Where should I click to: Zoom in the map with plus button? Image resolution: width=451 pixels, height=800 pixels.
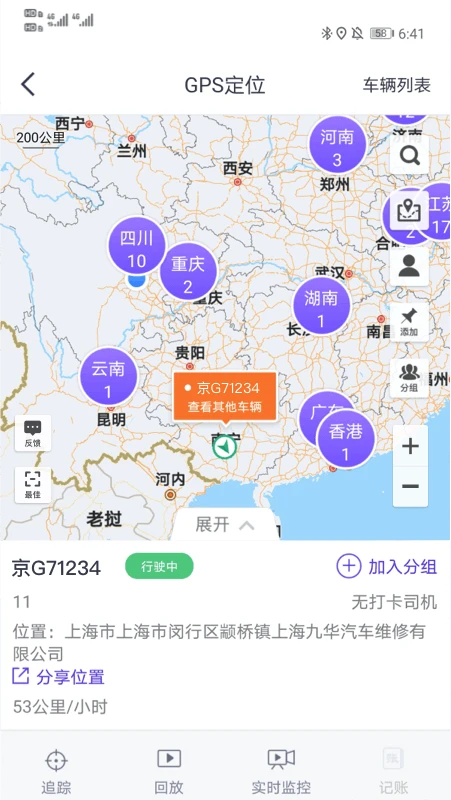point(410,446)
